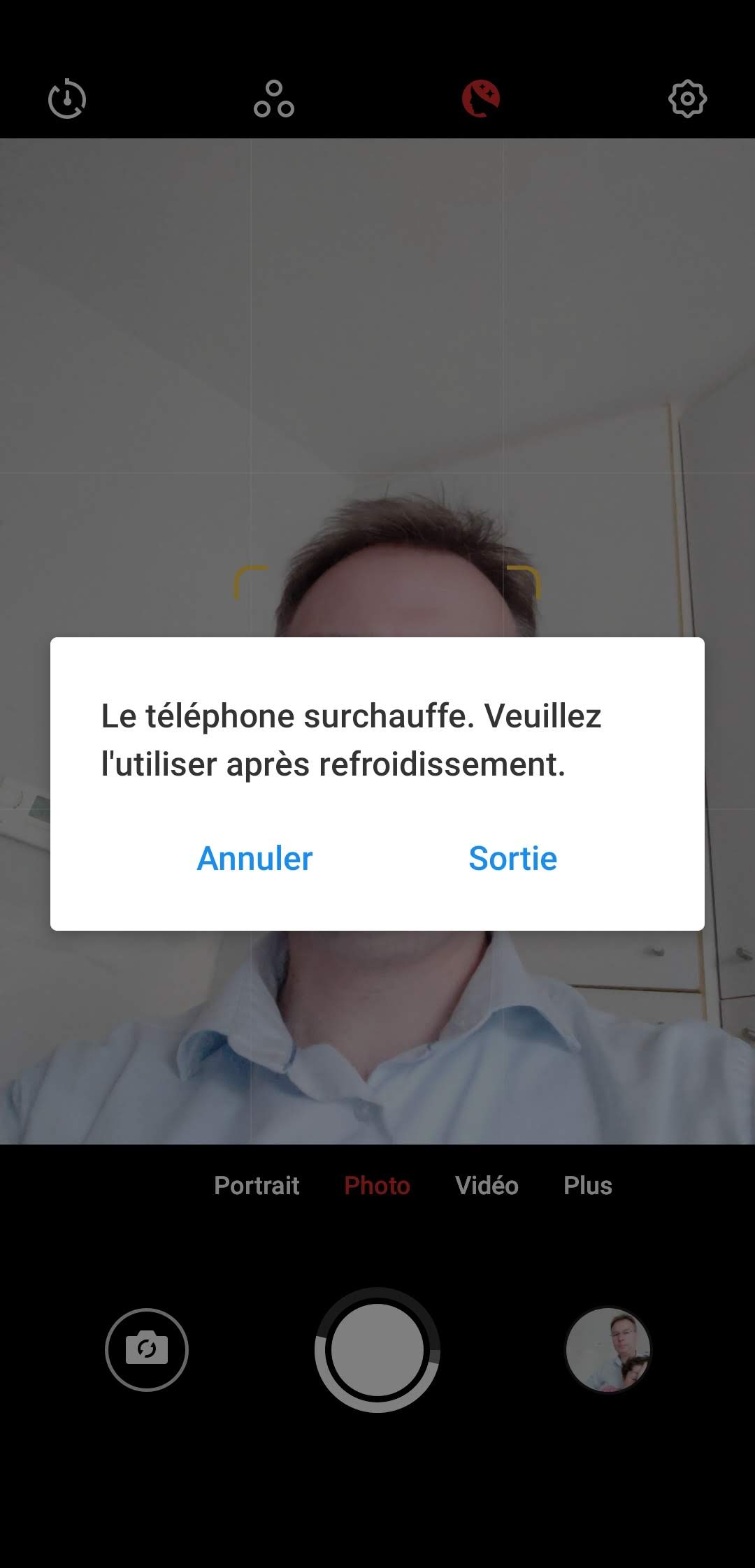Switch to Portrait mode
The height and width of the screenshot is (1568, 755).
tap(257, 1185)
